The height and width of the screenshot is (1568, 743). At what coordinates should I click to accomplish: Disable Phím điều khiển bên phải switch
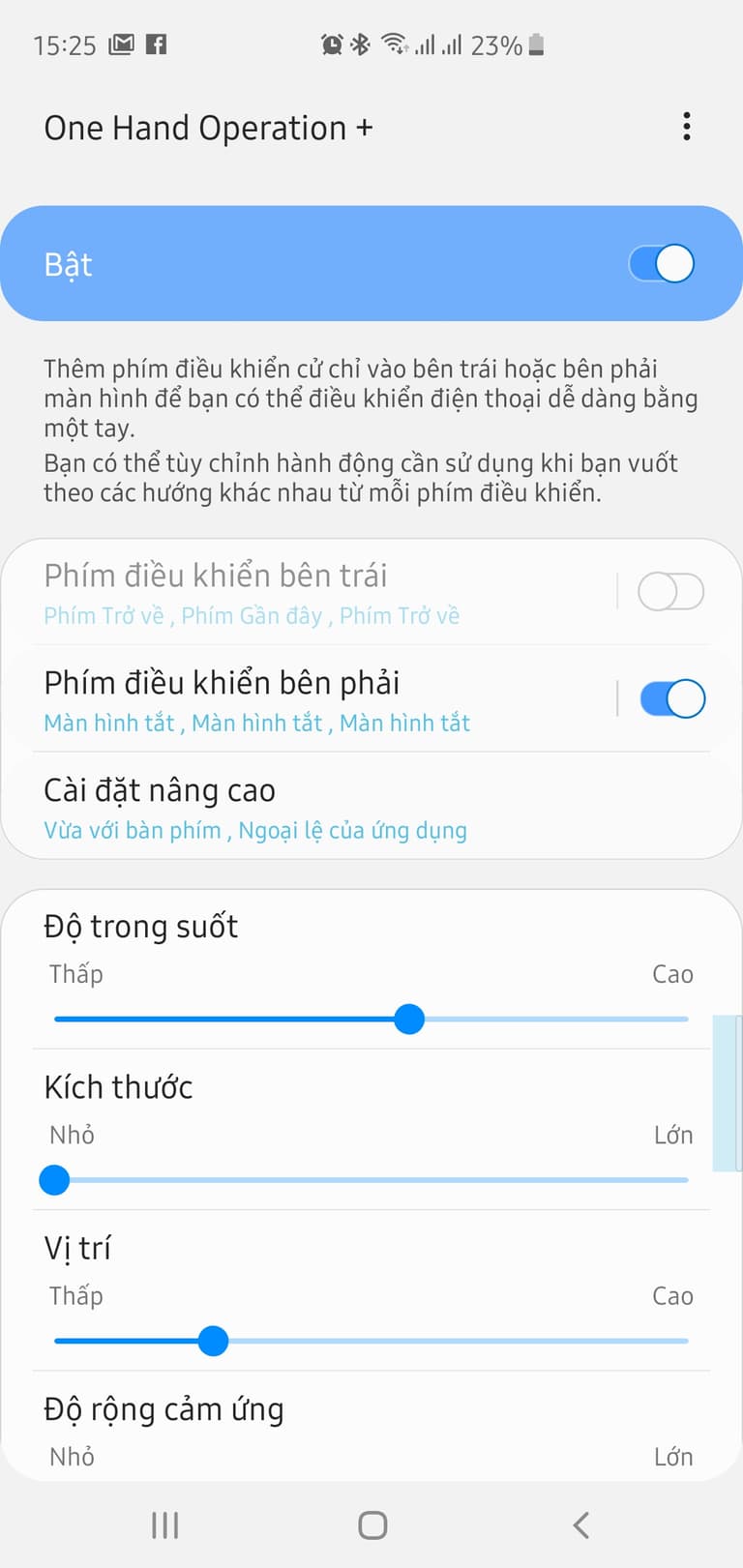(672, 698)
